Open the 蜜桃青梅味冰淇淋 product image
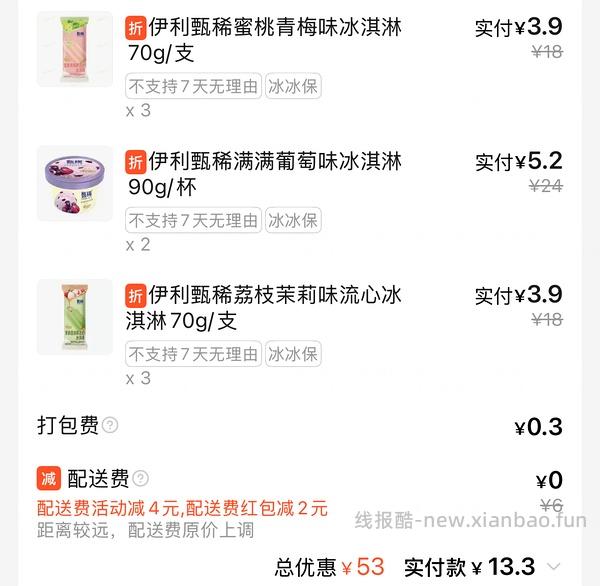Image resolution: width=600 pixels, height=586 pixels. coord(75,48)
